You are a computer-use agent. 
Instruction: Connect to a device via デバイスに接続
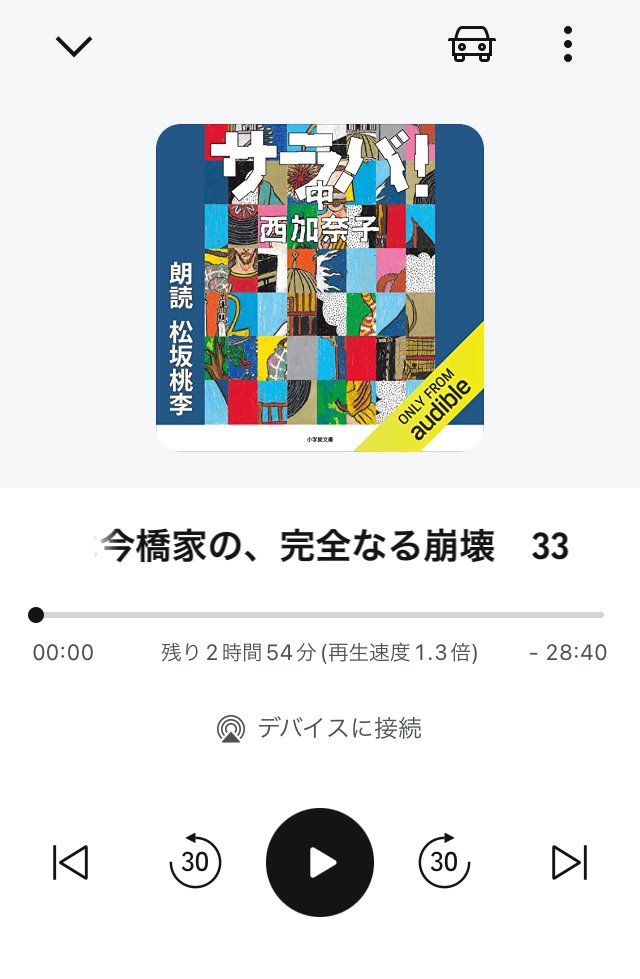tap(320, 728)
